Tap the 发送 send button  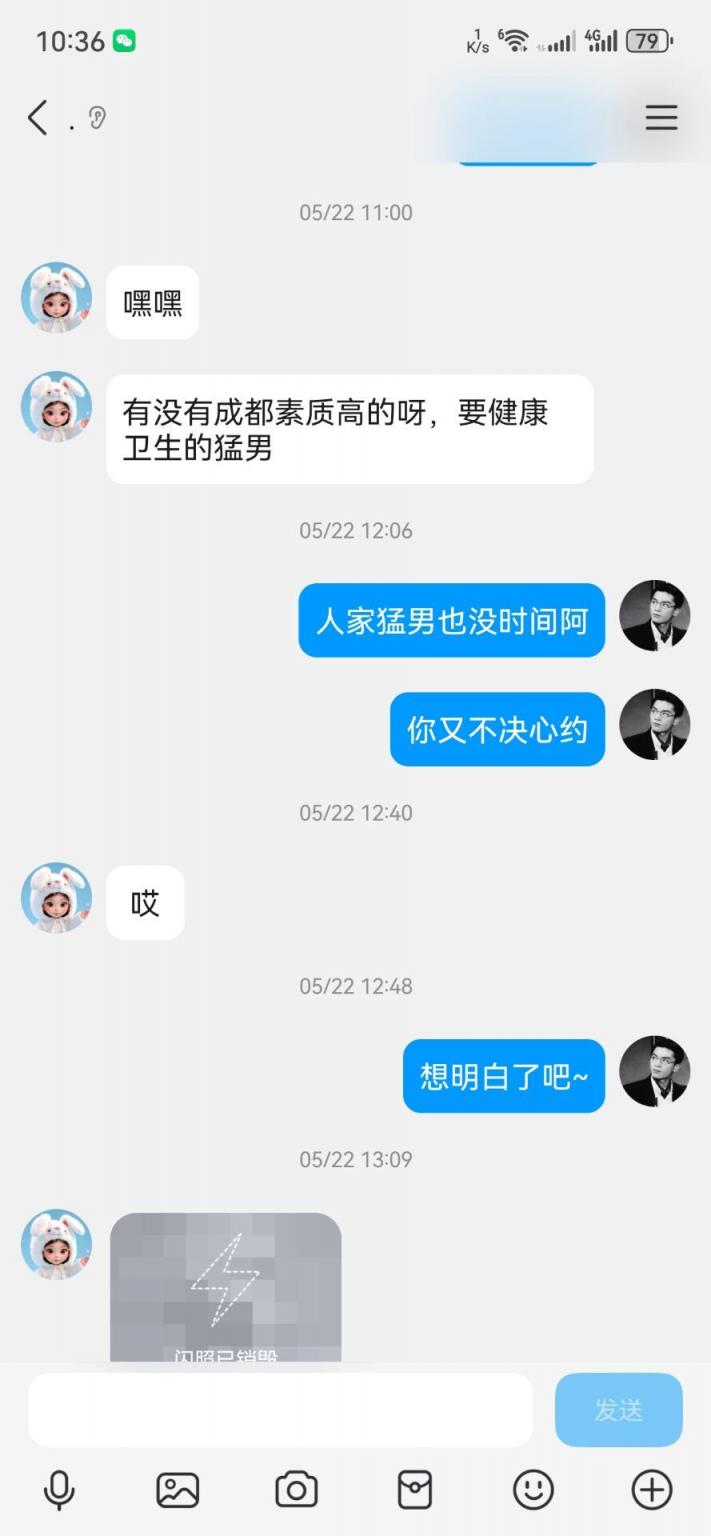pos(618,1410)
